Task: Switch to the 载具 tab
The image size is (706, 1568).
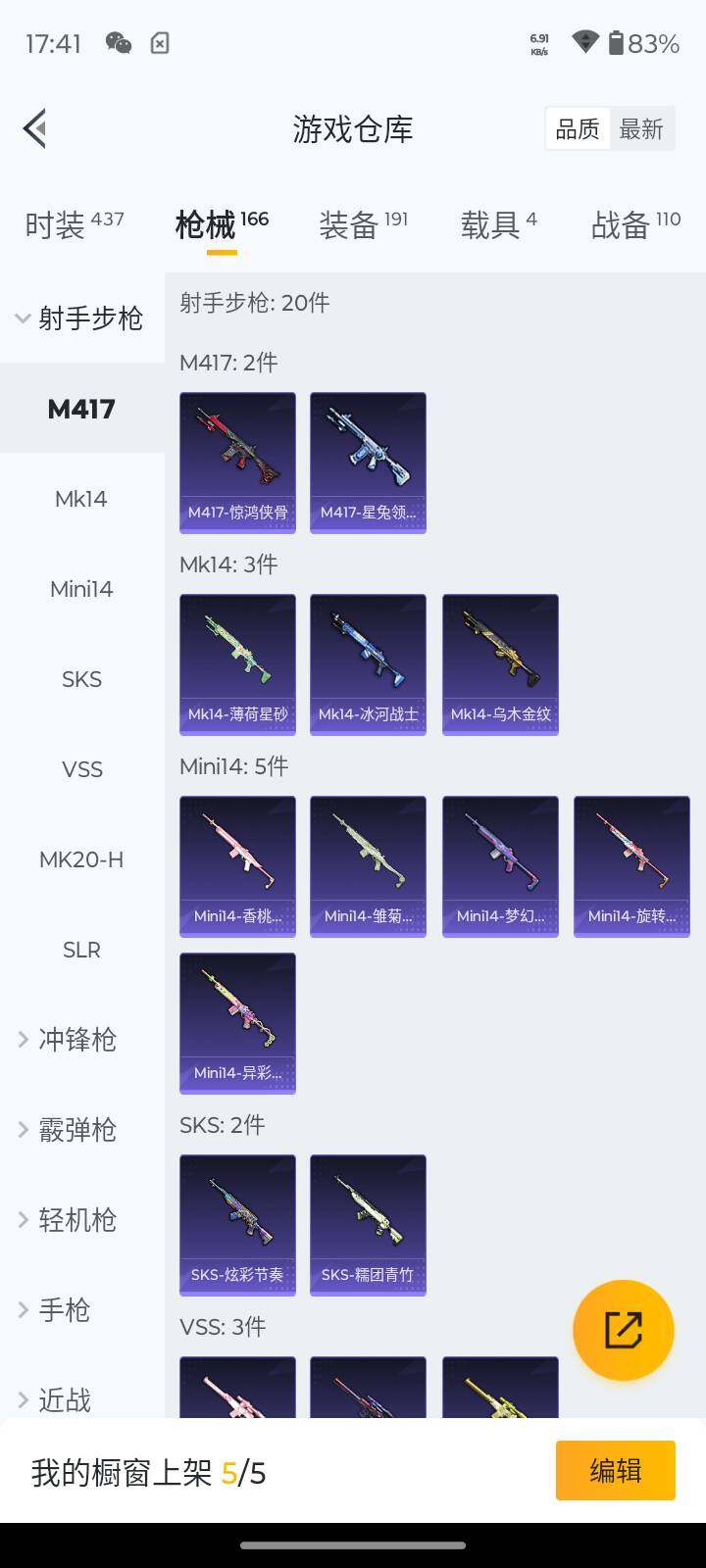Action: tap(498, 224)
